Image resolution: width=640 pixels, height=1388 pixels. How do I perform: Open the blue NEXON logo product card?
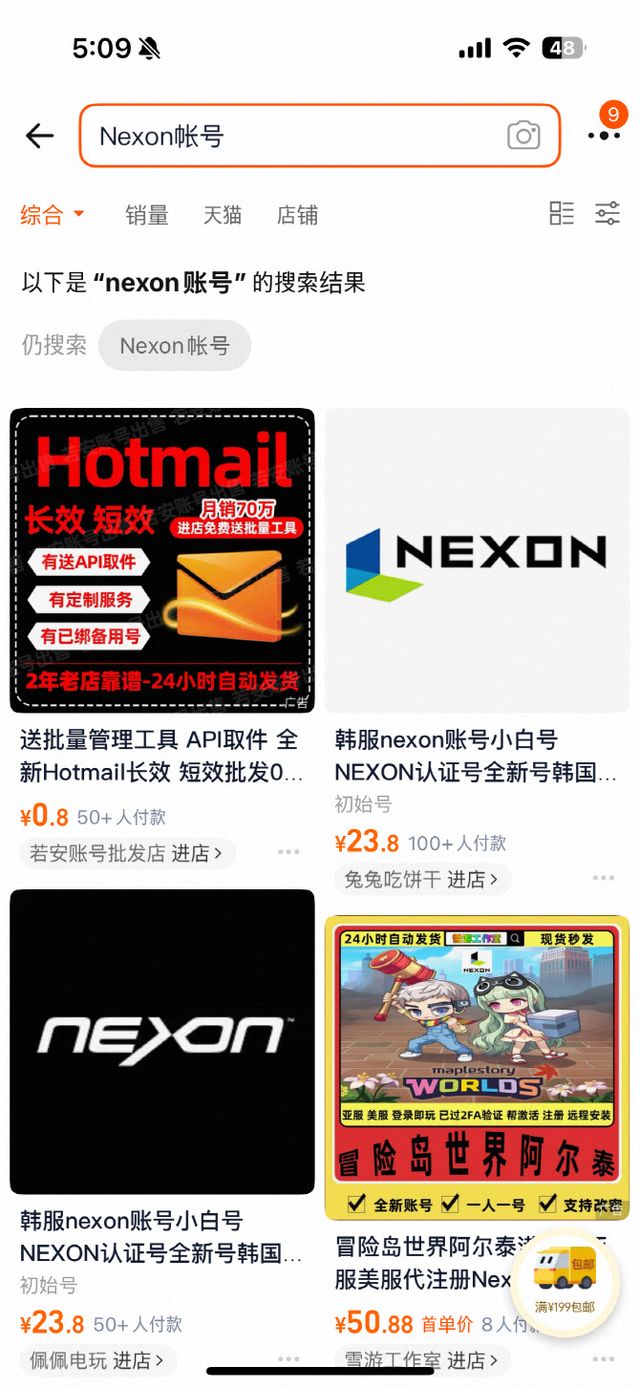coord(477,560)
